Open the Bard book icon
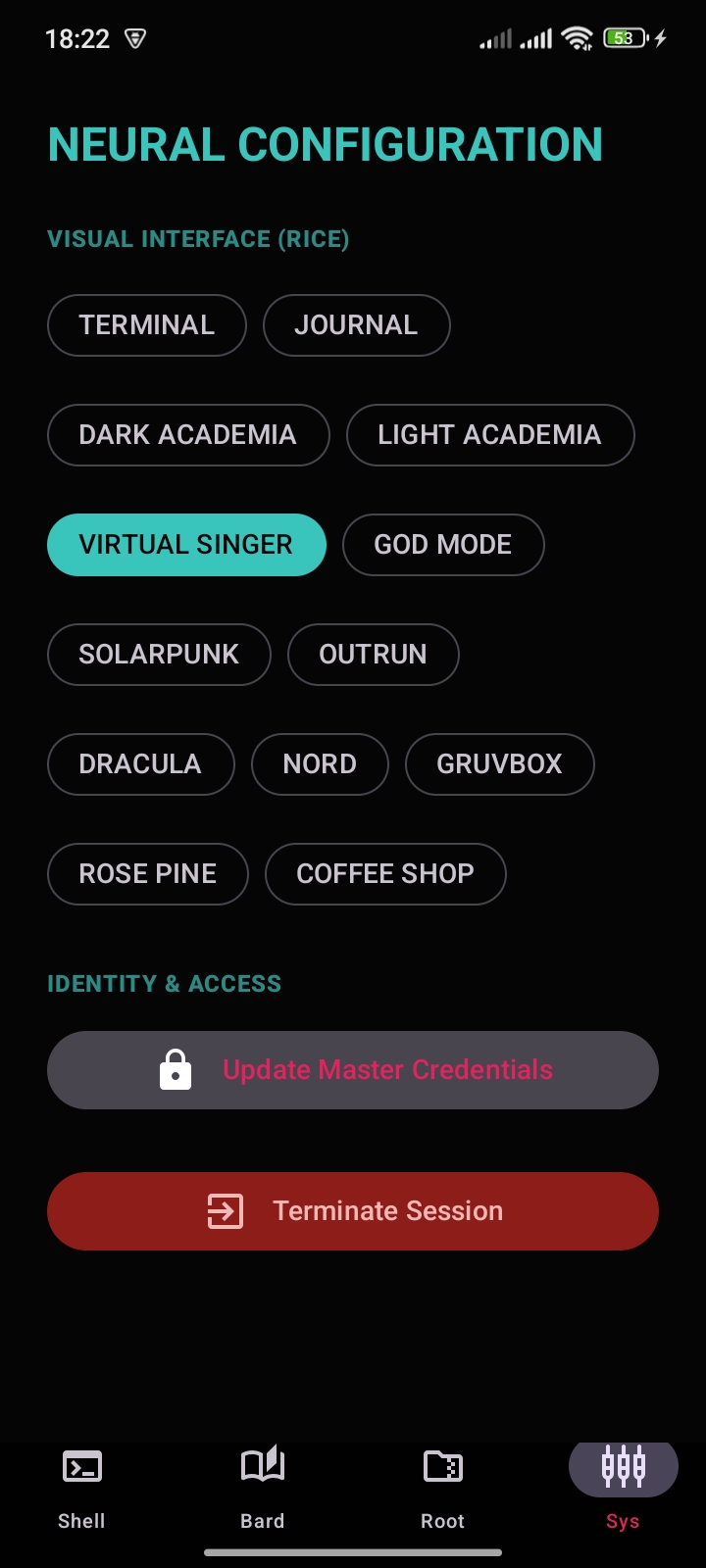 click(x=263, y=1466)
